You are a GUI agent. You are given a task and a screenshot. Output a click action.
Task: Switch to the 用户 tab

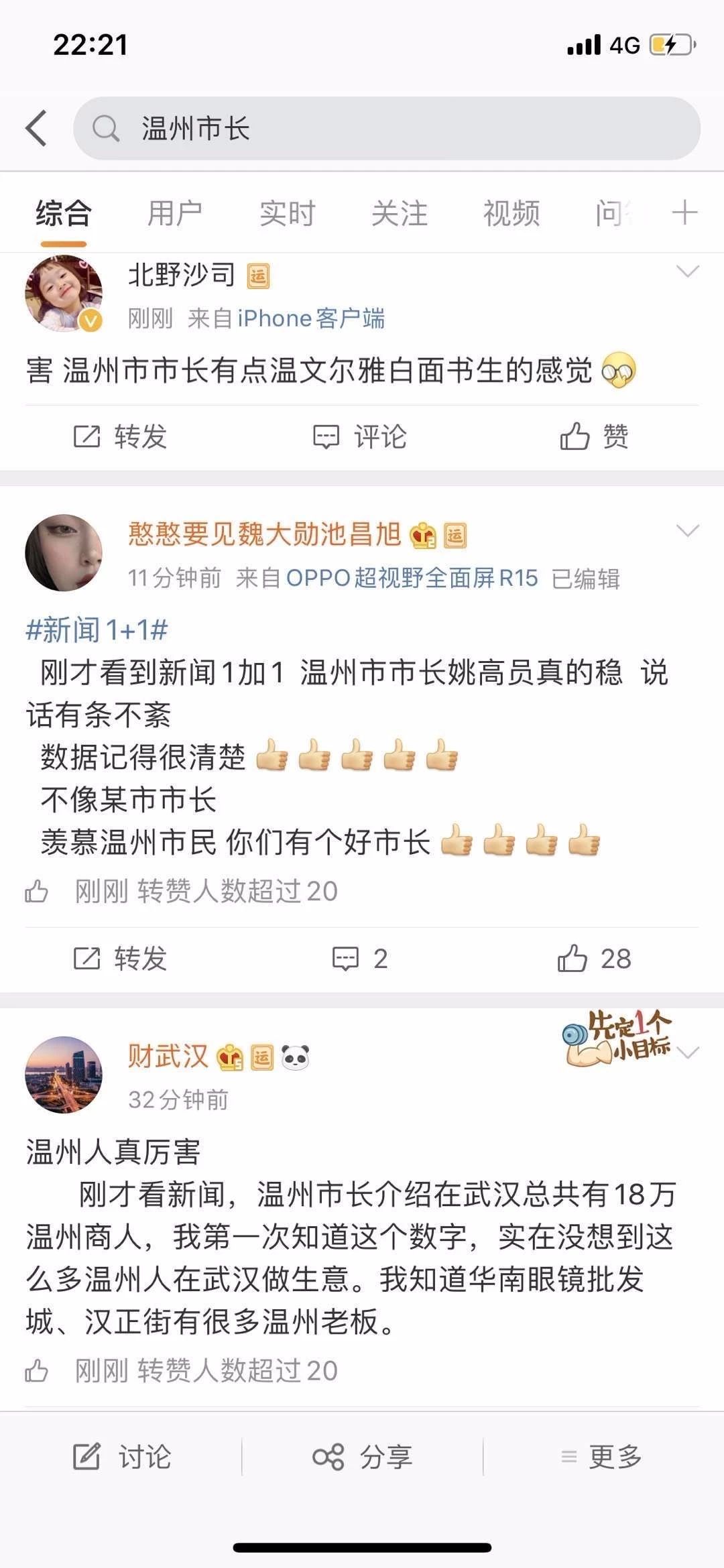tap(174, 214)
